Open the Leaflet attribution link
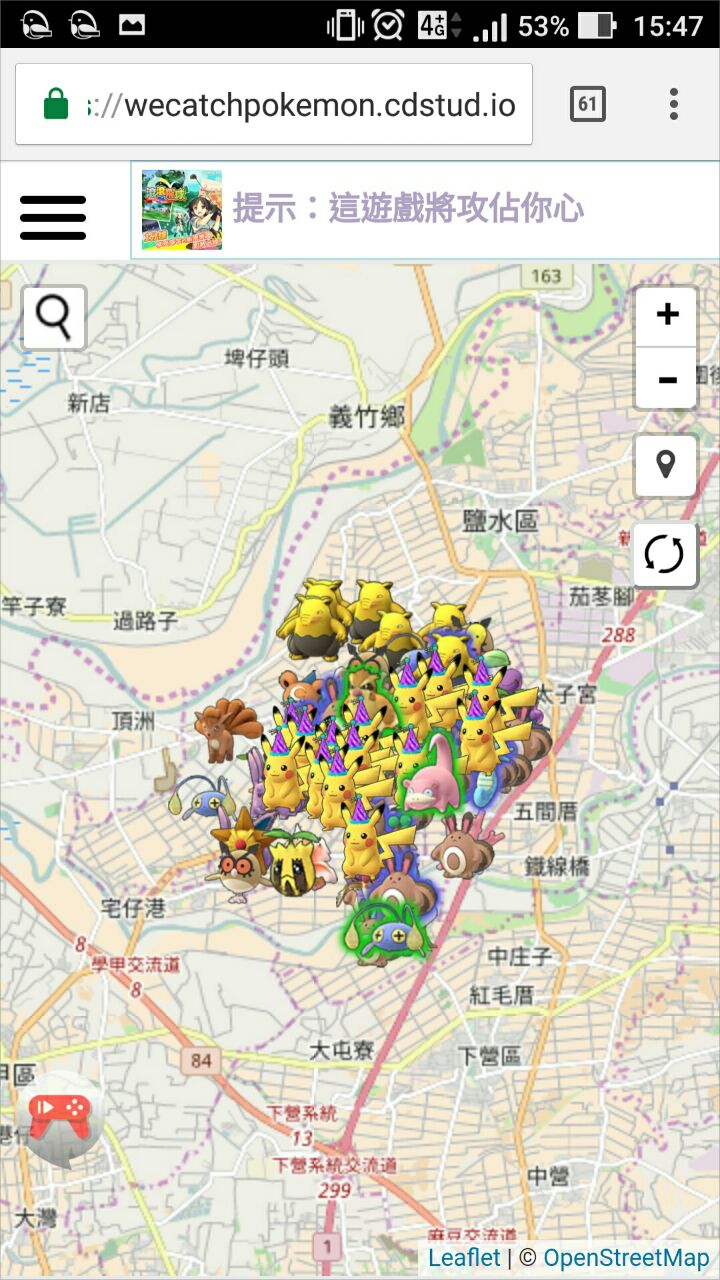The height and width of the screenshot is (1280, 720). tap(464, 1258)
